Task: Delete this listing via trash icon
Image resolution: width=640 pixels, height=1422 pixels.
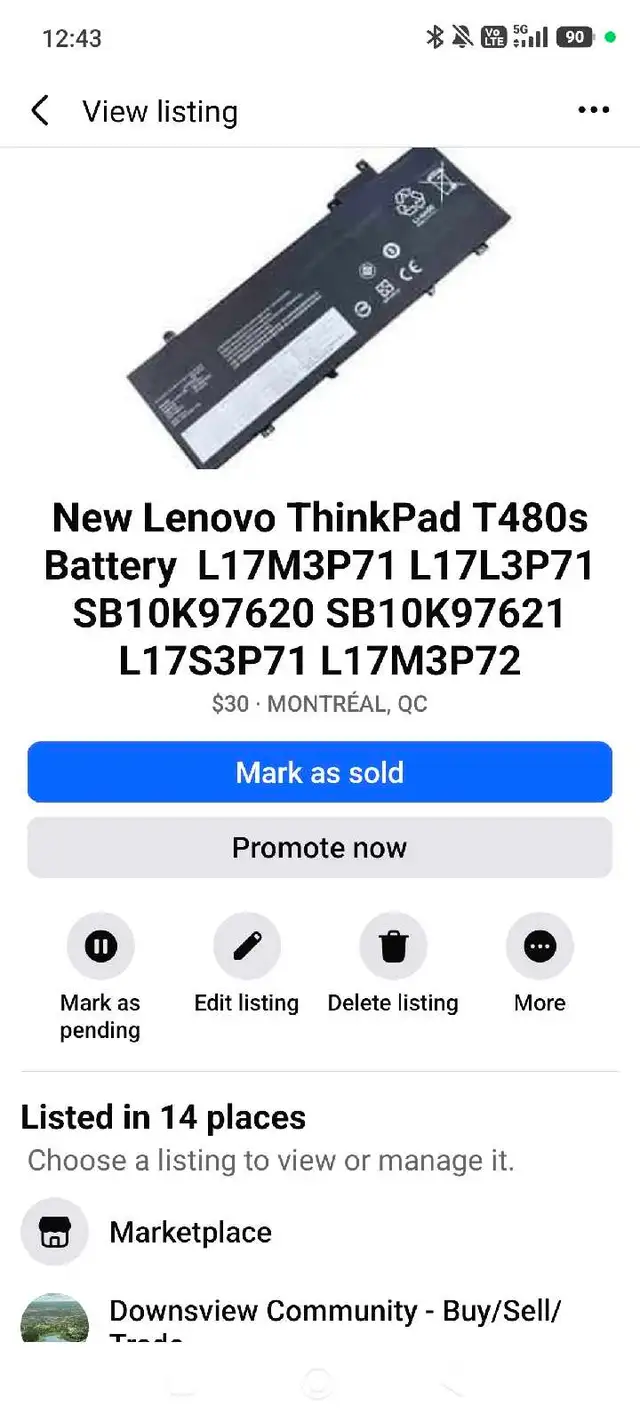Action: click(x=393, y=946)
